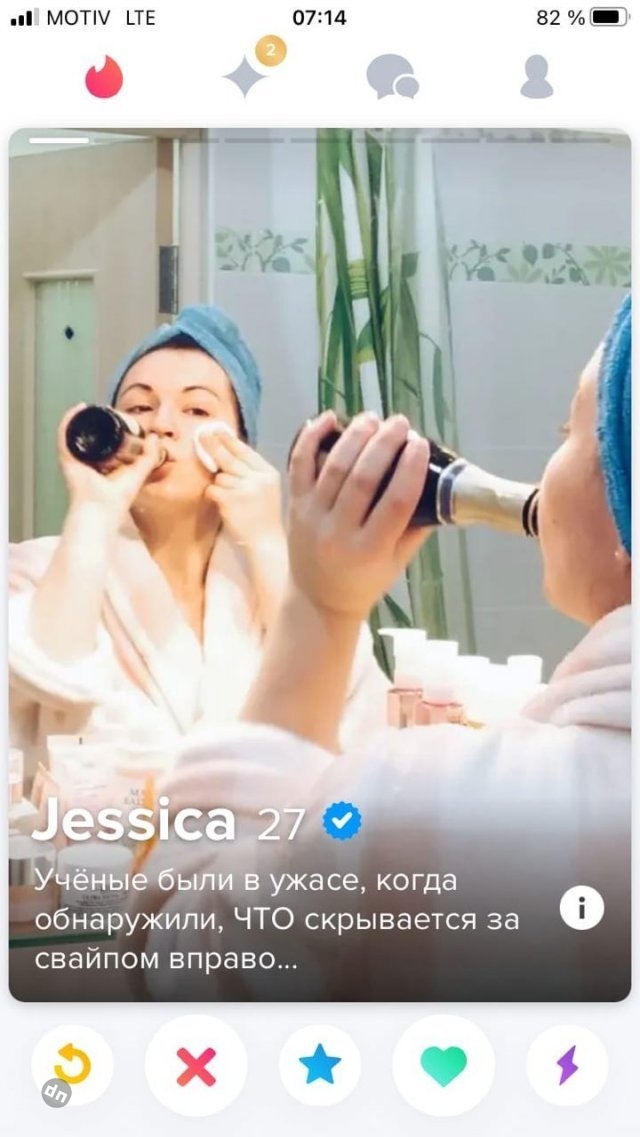The height and width of the screenshot is (1137, 640).
Task: Like Jessica with the green heart
Action: click(444, 1065)
